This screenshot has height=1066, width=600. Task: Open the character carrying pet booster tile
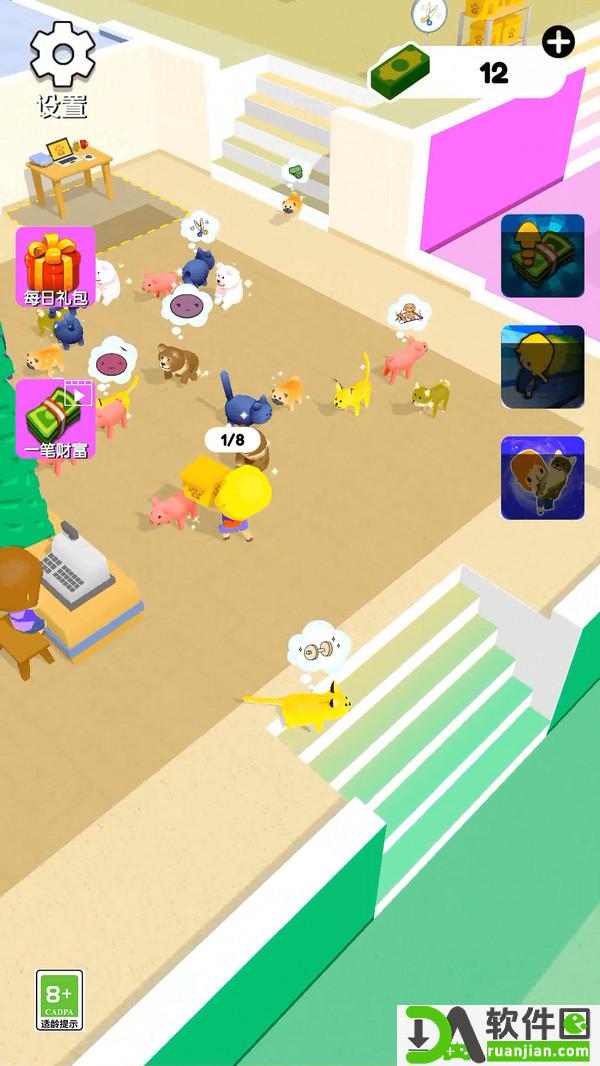[x=542, y=478]
